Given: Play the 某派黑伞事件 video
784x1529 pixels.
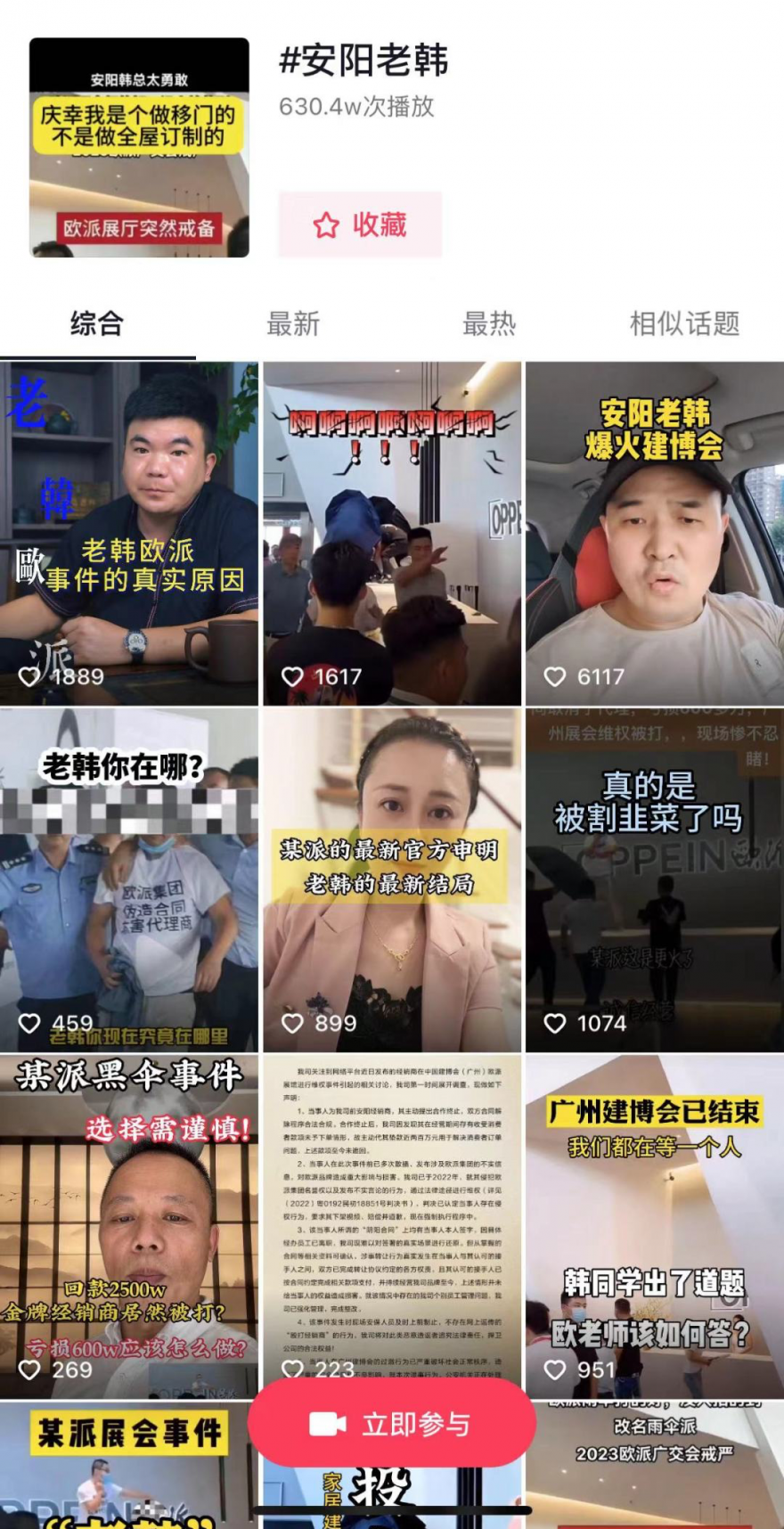Looking at the screenshot, I should [x=129, y=1226].
